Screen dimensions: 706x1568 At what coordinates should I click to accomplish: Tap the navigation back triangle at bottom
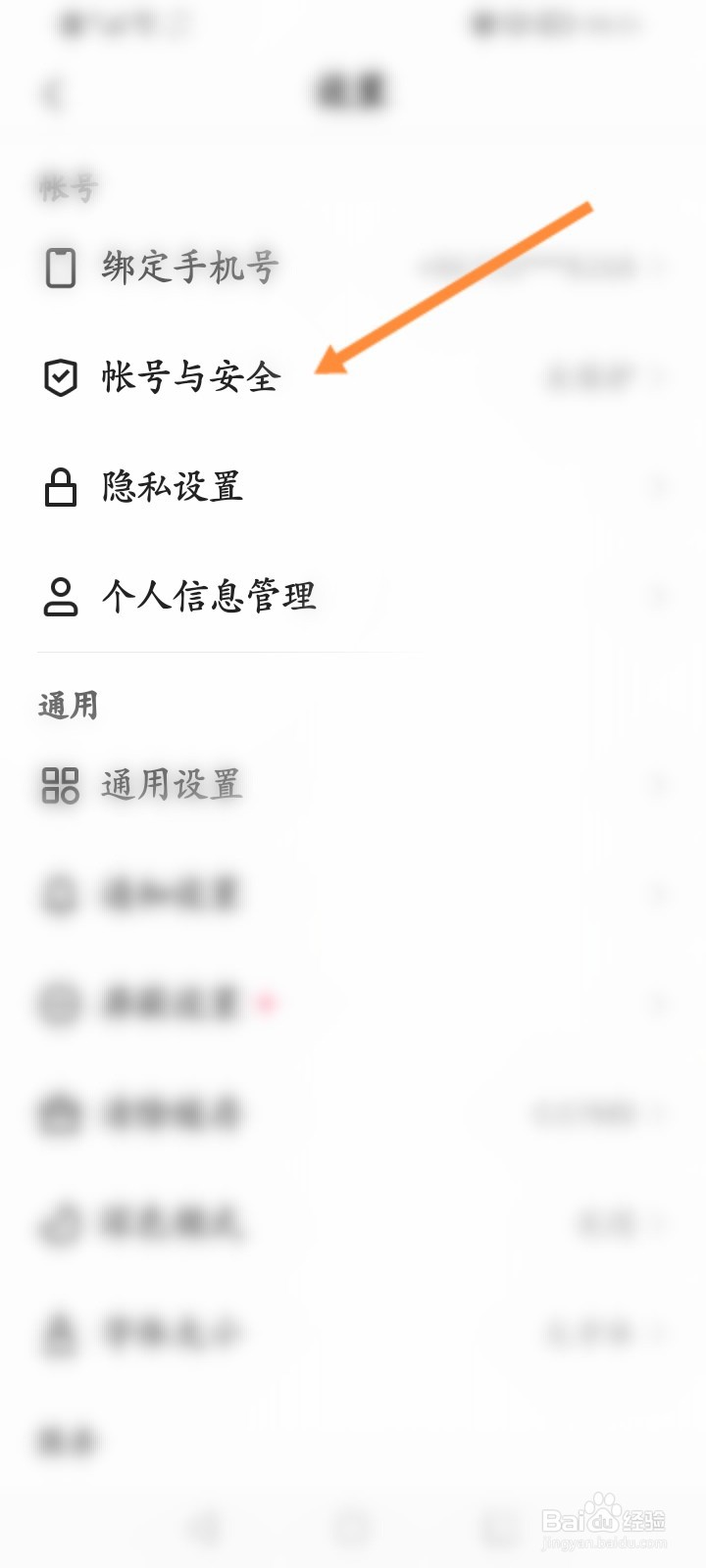(x=206, y=1524)
